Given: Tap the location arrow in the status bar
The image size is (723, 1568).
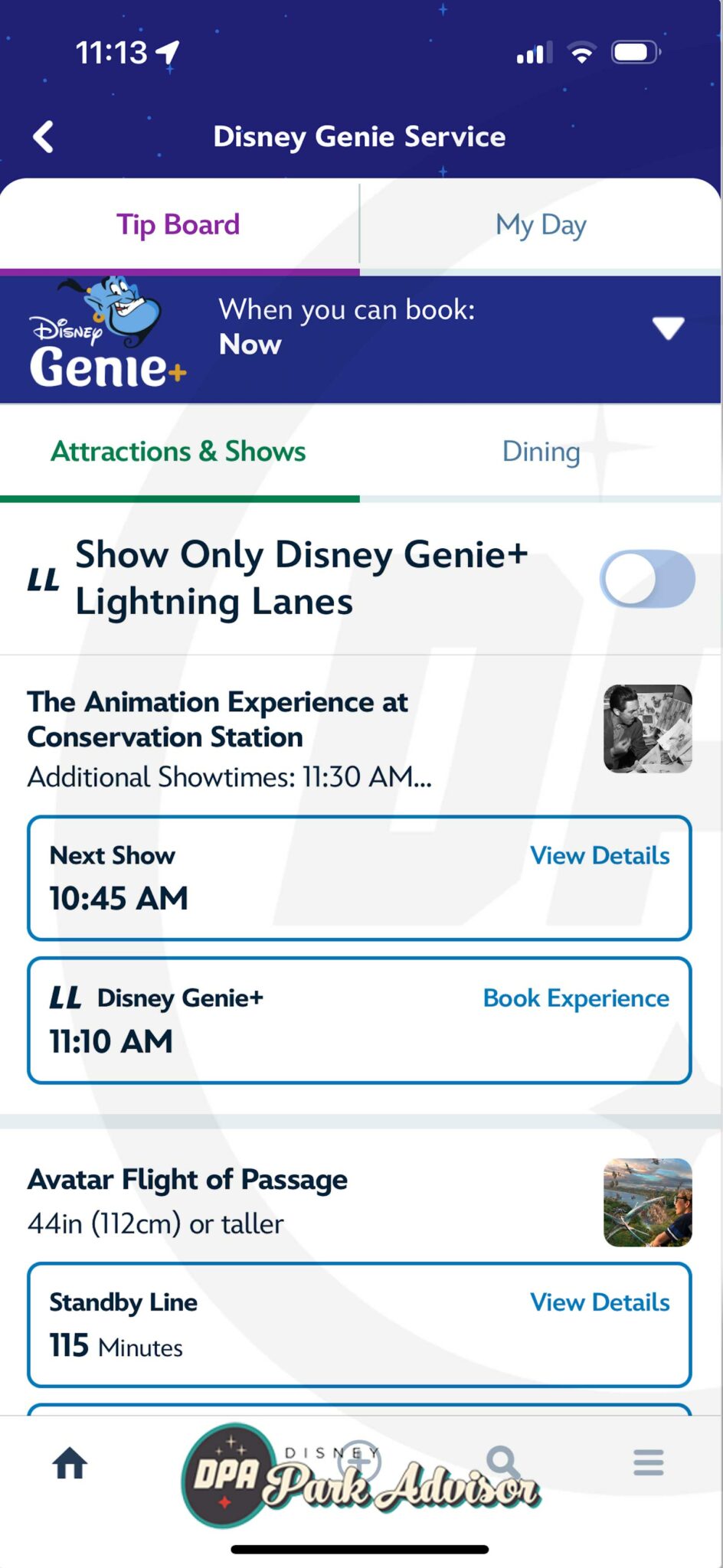Looking at the screenshot, I should click(167, 52).
